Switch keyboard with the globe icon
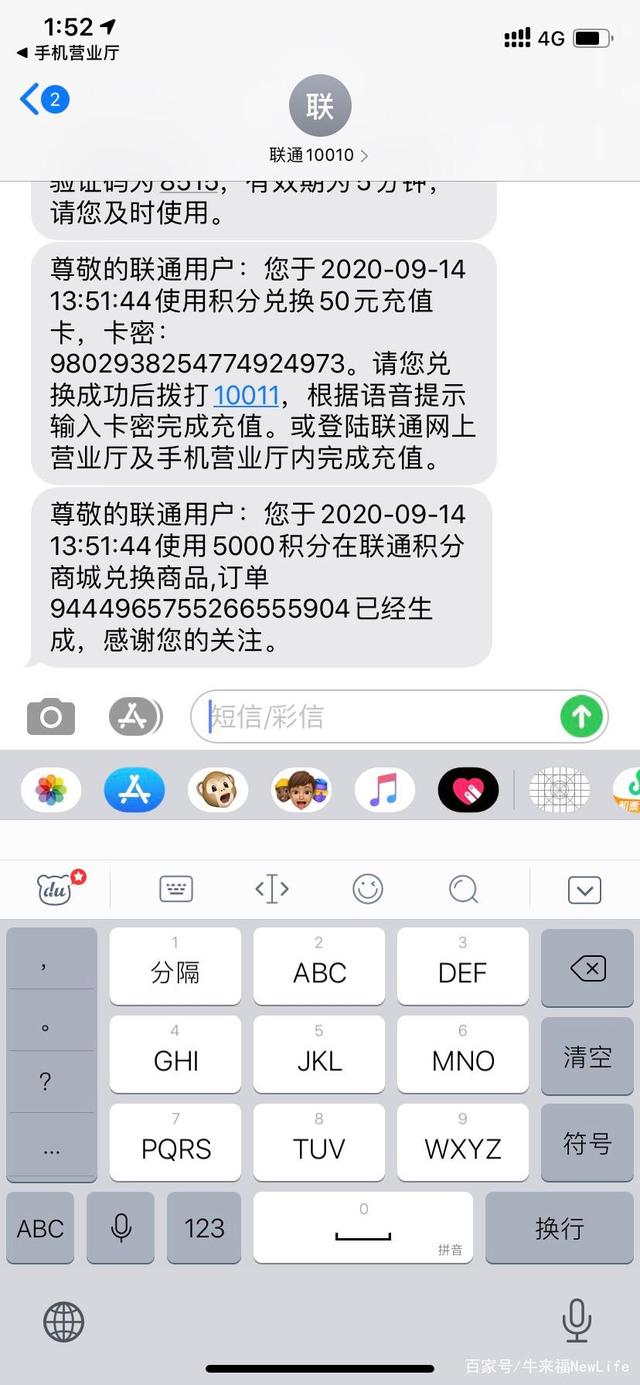640x1385 pixels. pyautogui.click(x=64, y=1322)
